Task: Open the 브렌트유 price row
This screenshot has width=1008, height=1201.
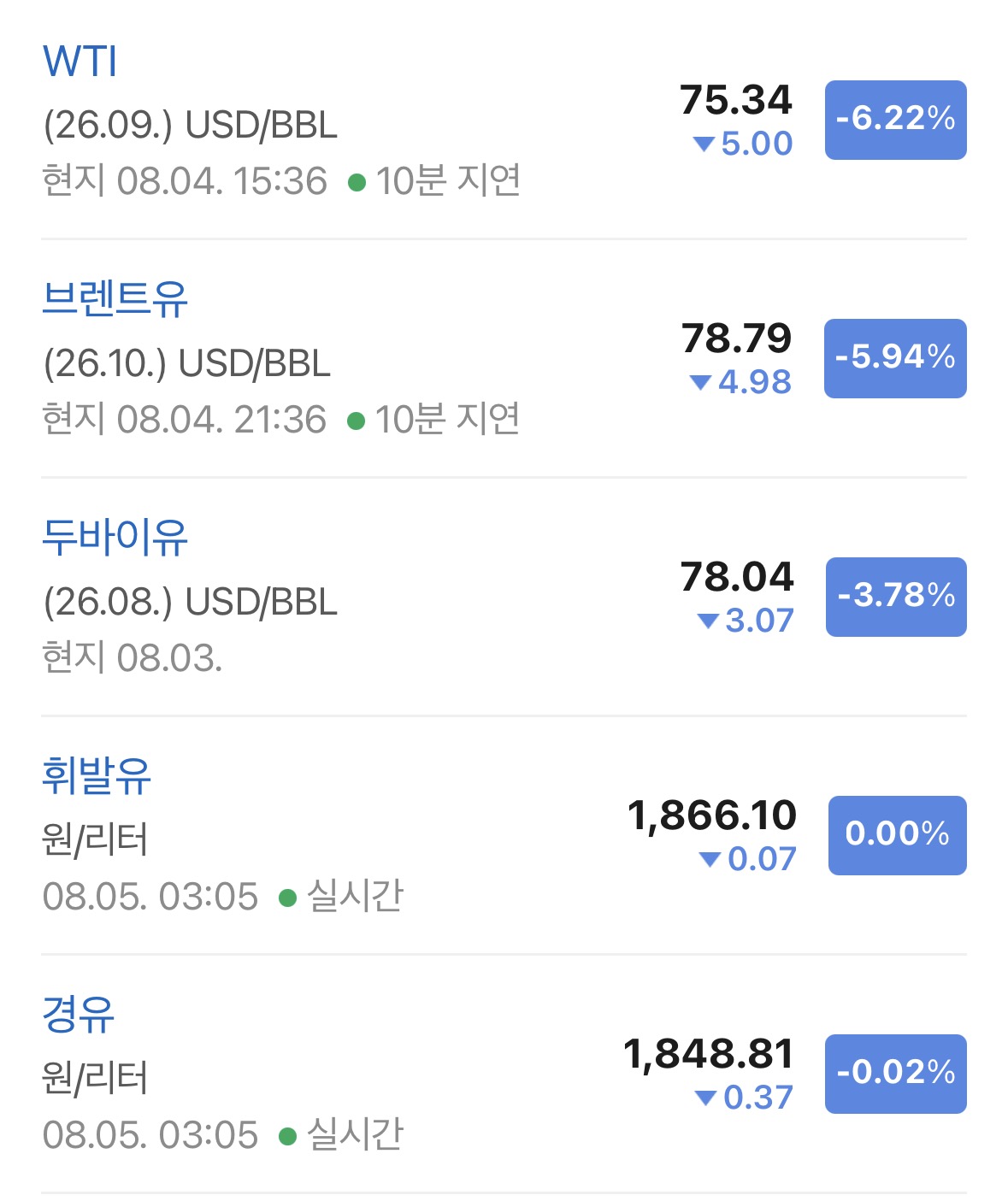Action: coord(504,358)
